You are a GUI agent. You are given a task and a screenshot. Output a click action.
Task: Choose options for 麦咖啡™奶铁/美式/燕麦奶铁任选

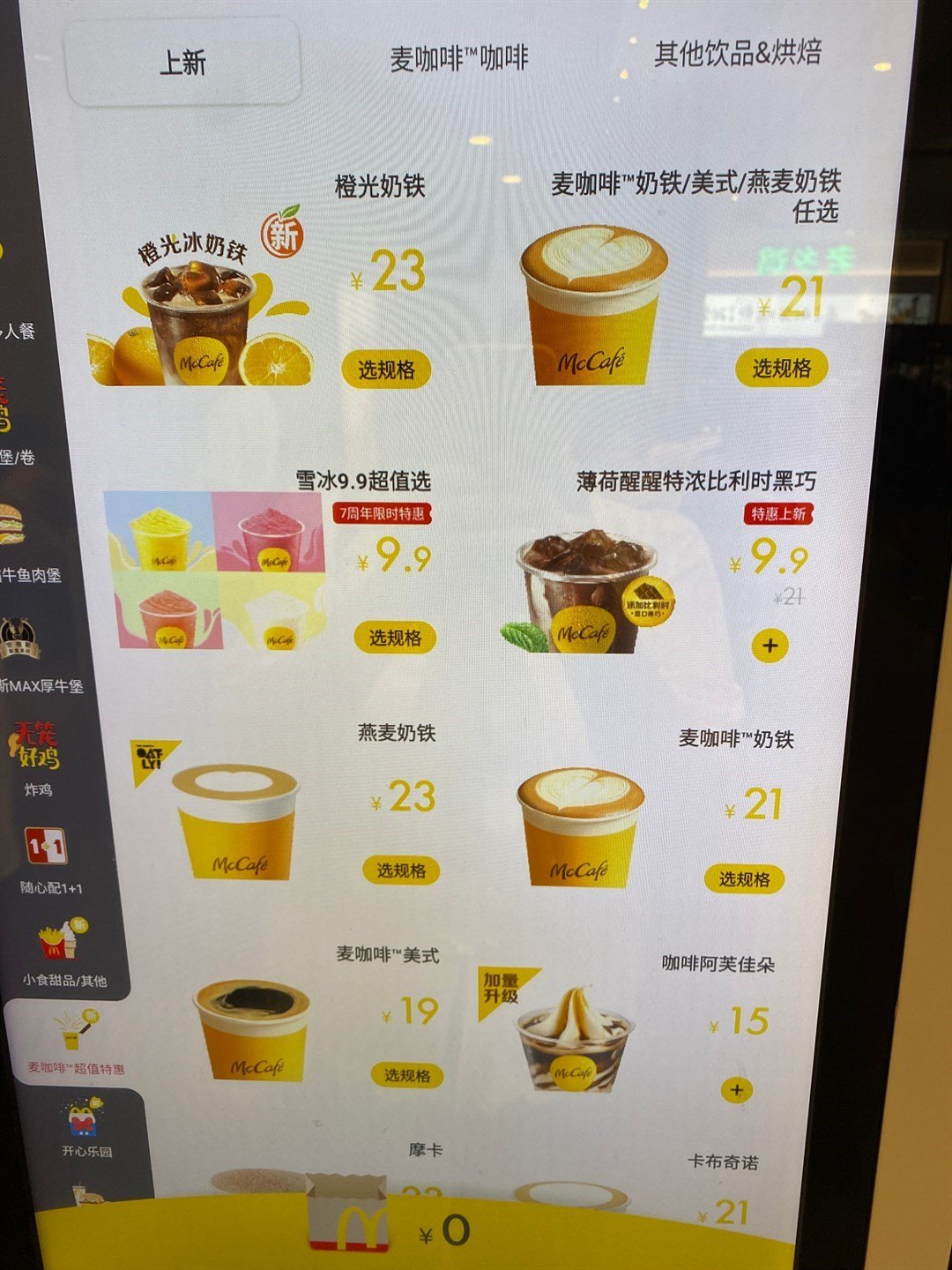click(x=781, y=368)
